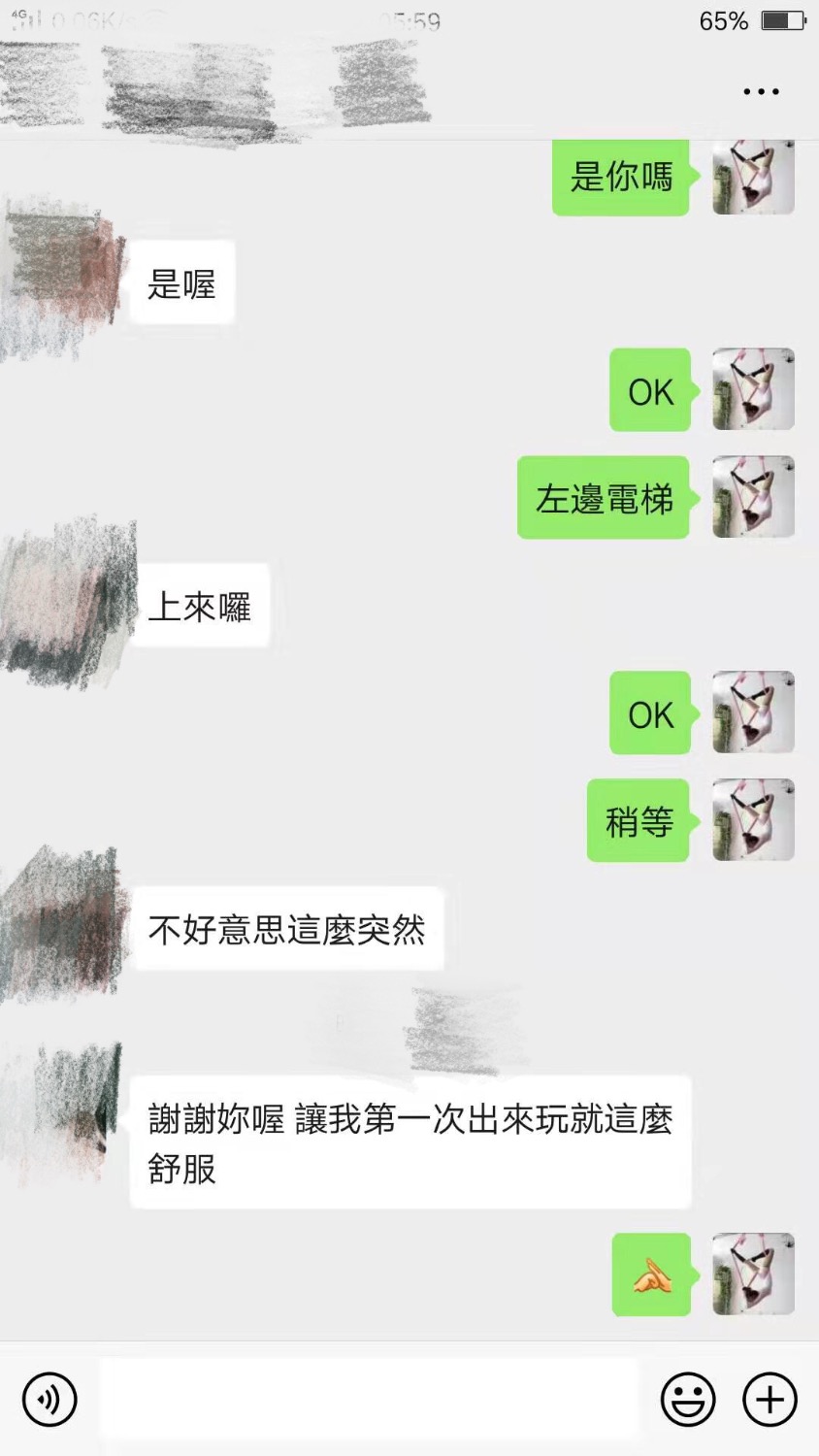
Task: Switch to voice message input
Action: click(49, 1399)
